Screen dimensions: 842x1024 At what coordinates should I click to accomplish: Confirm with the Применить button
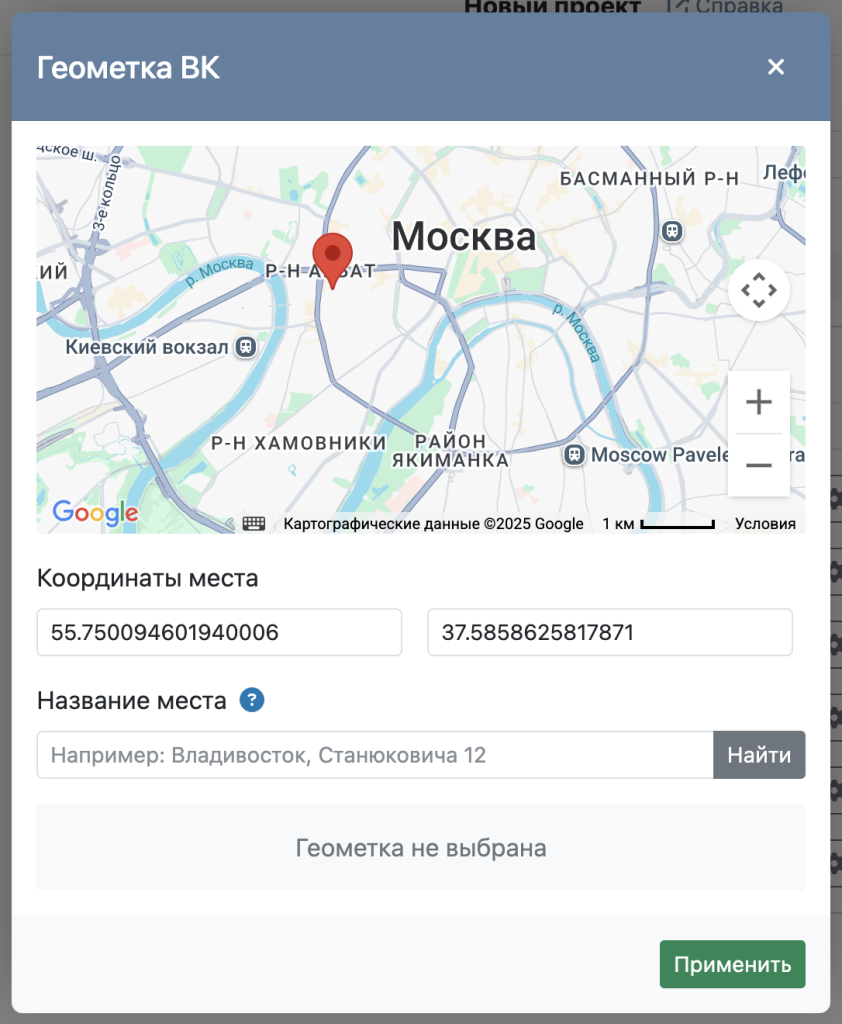(732, 964)
